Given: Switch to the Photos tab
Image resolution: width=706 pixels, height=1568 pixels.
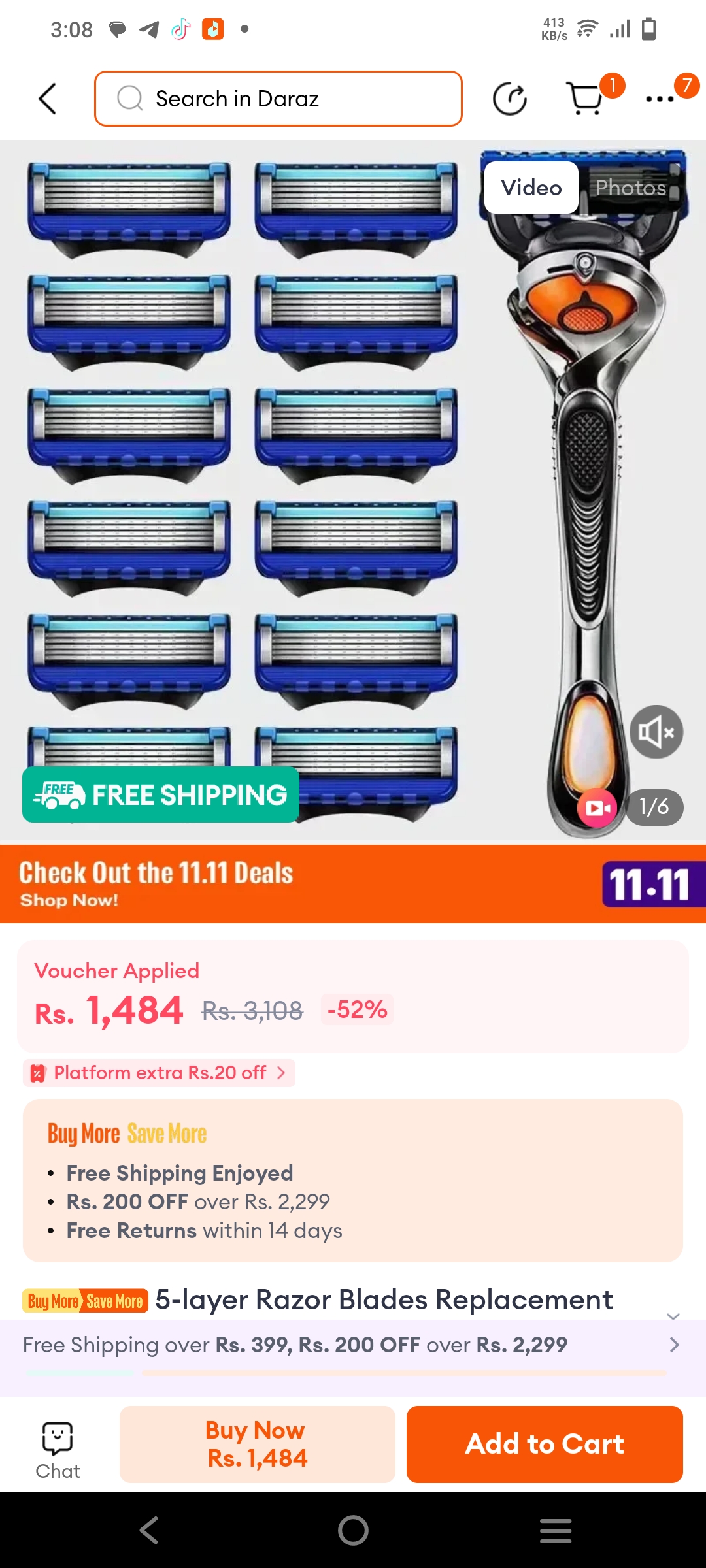Looking at the screenshot, I should (x=630, y=188).
